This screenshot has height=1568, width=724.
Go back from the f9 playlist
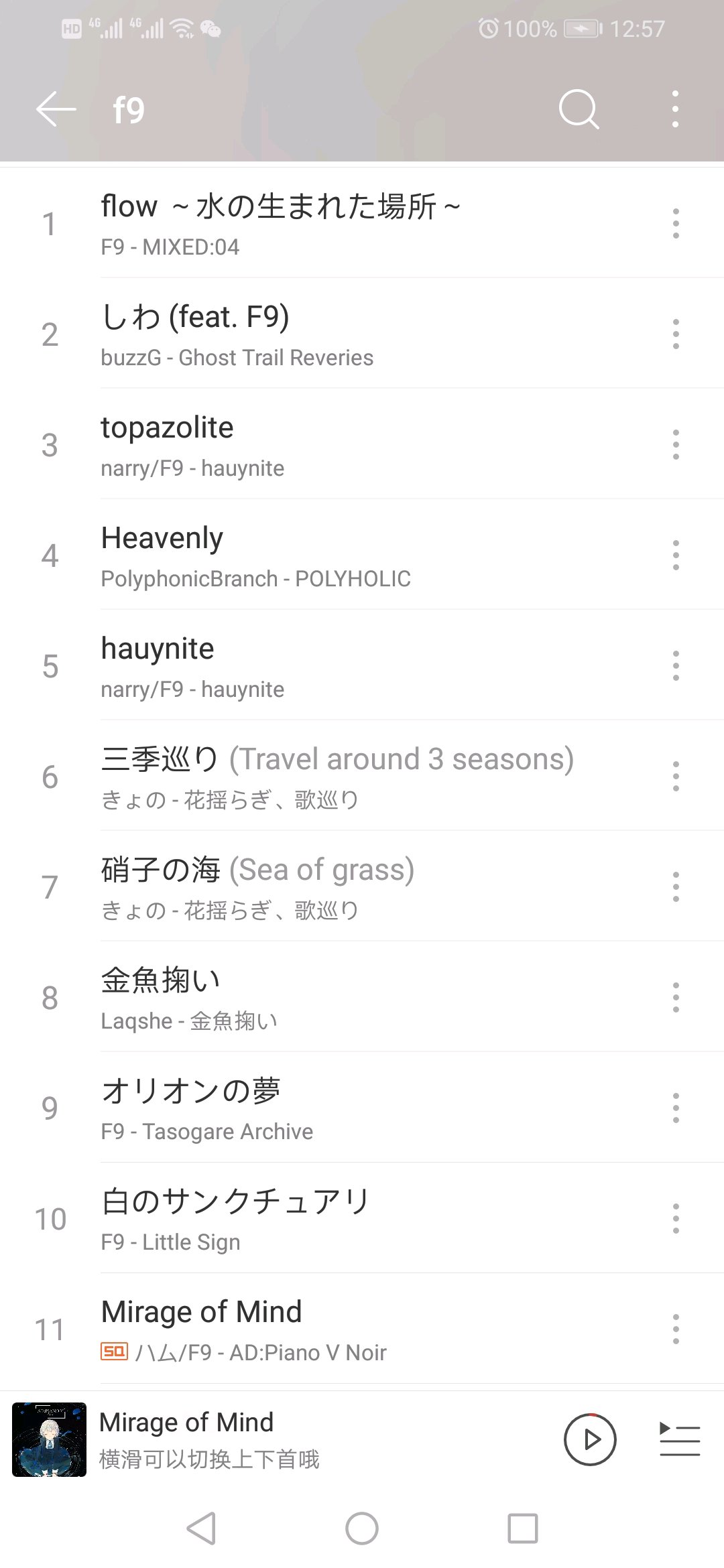[x=56, y=109]
